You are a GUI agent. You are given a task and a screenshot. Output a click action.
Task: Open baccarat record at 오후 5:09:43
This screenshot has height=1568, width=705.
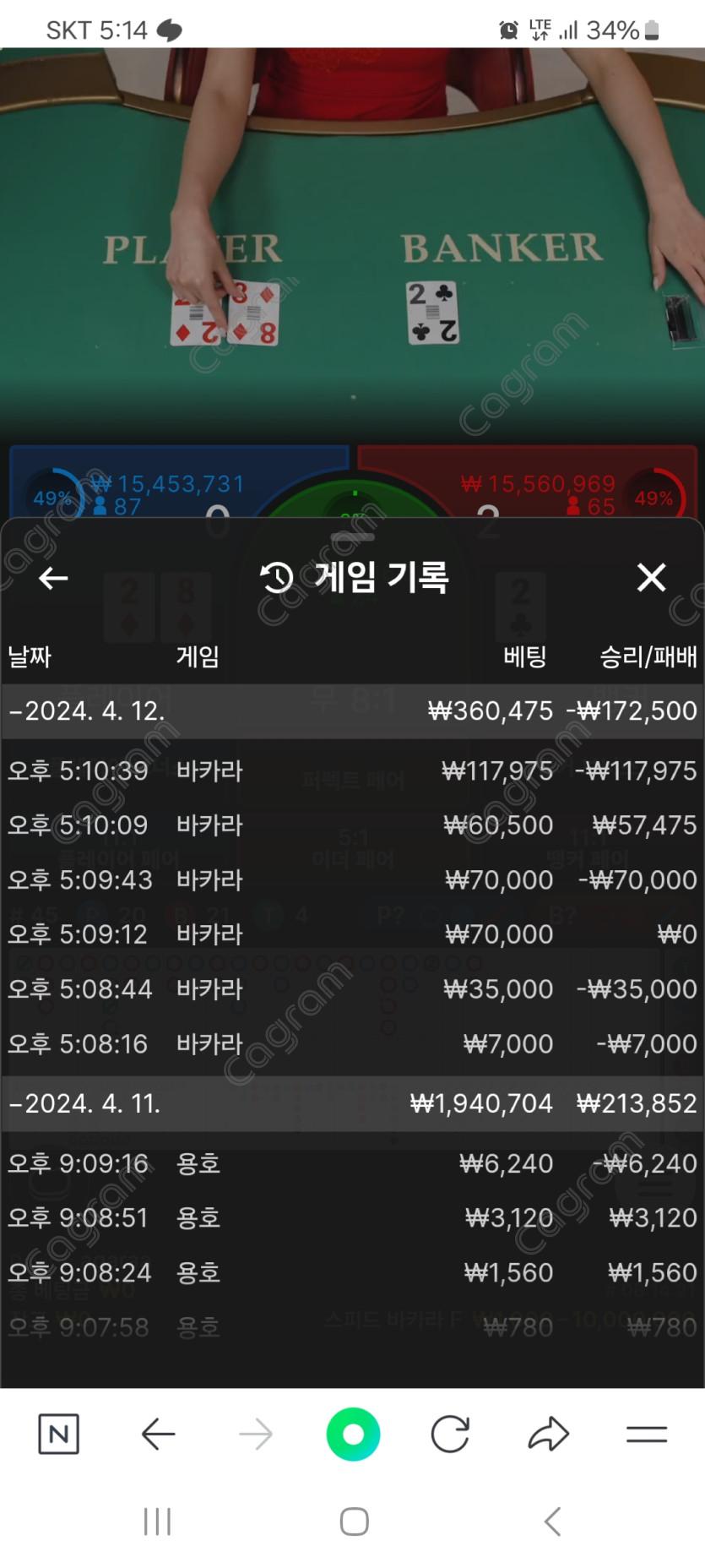click(x=352, y=880)
